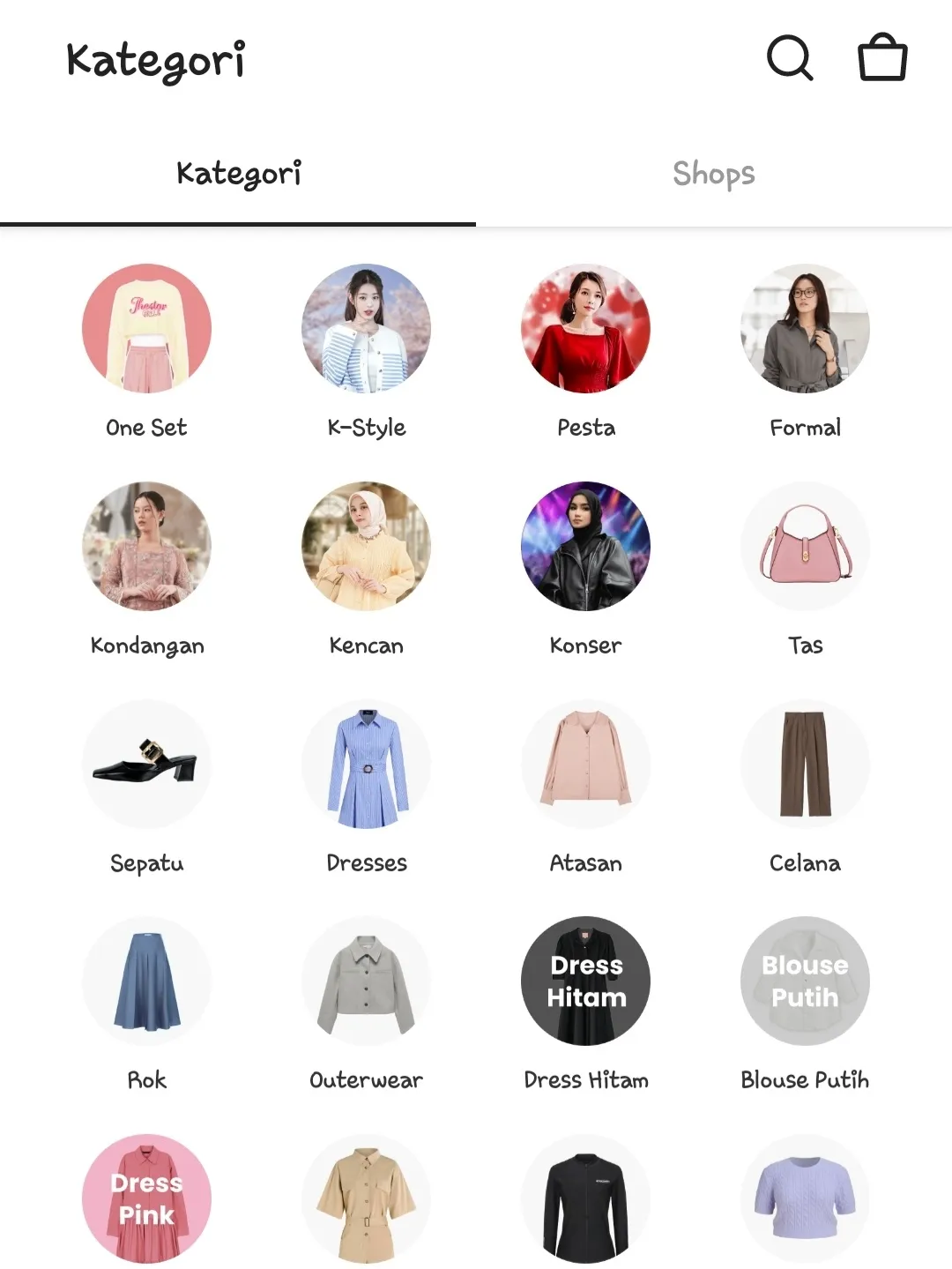Viewport: 952px width, 1269px height.
Task: Open the shopping bag
Action: 882,58
